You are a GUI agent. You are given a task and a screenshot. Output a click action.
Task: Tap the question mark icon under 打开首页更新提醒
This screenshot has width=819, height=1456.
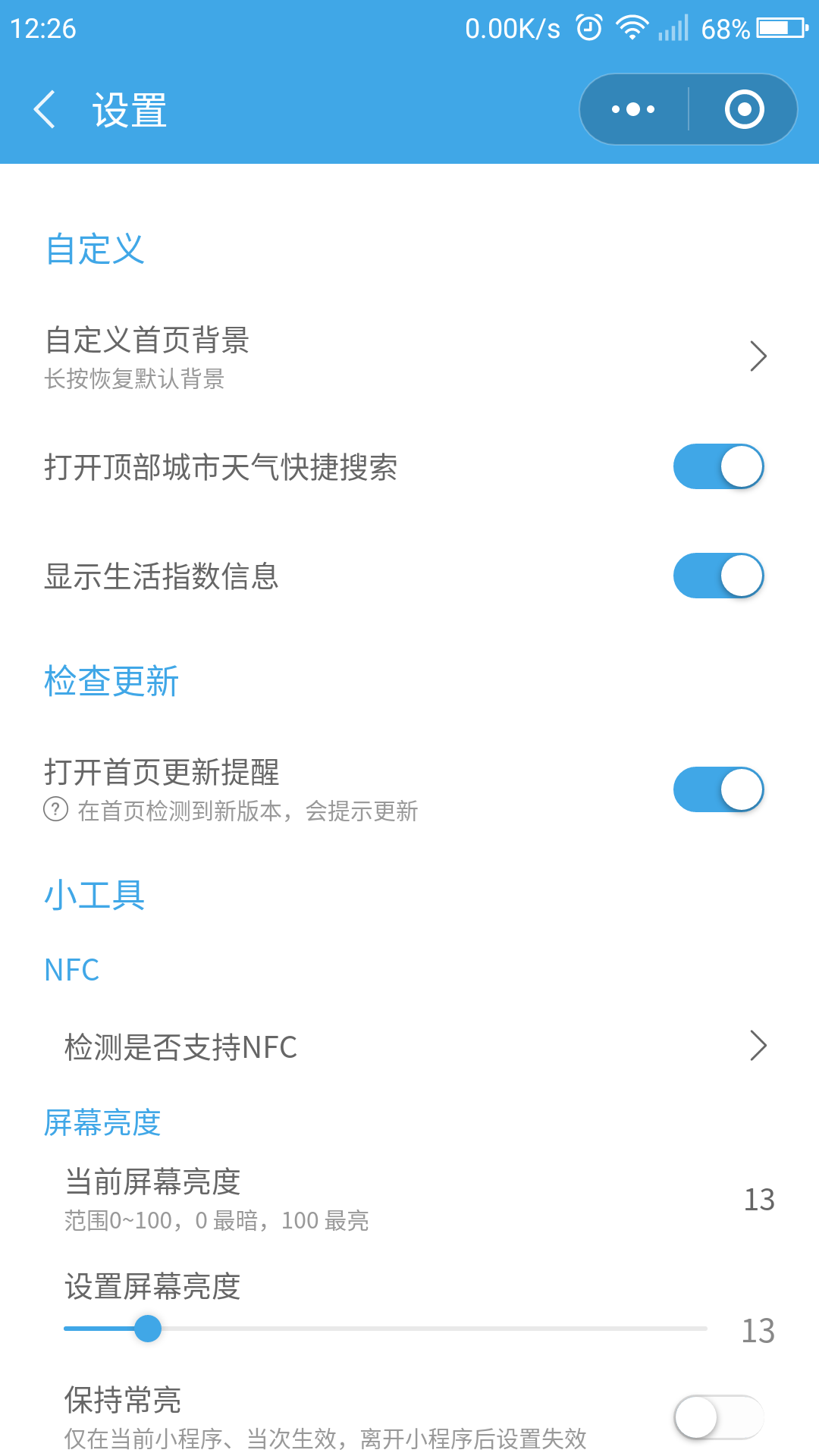click(55, 810)
